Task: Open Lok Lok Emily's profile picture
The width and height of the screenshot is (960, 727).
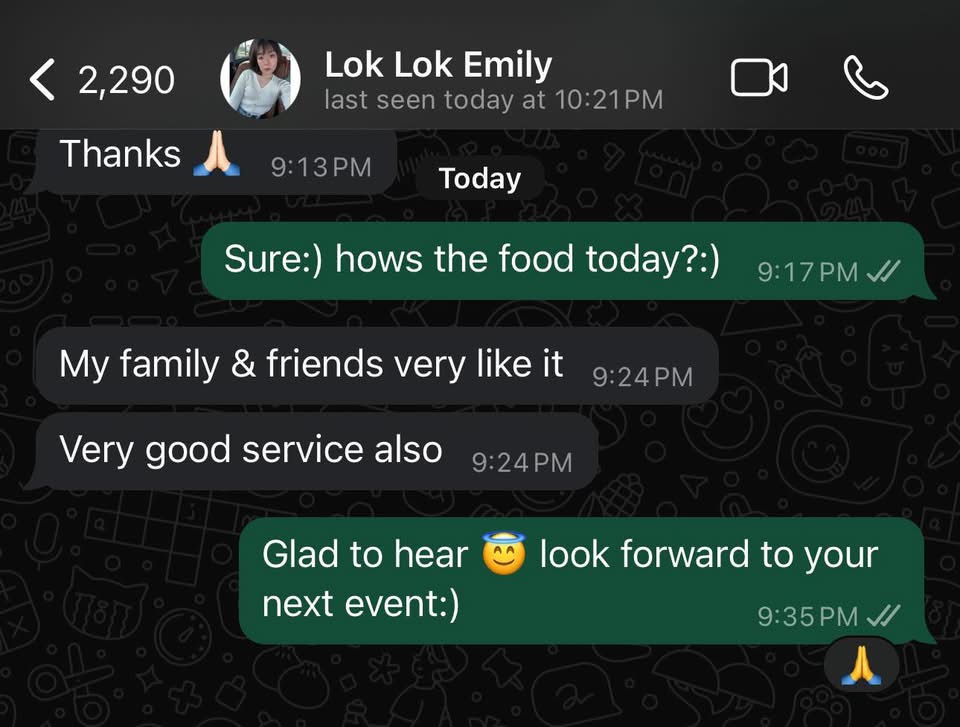Action: [x=260, y=80]
